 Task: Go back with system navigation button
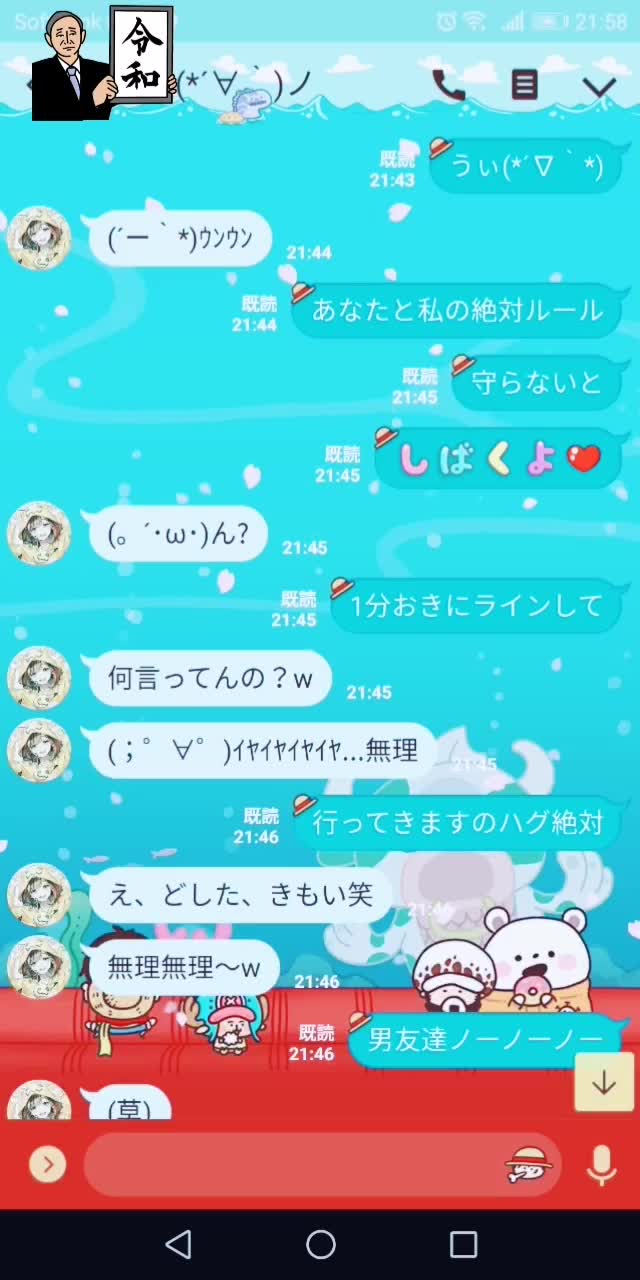coord(178,1244)
